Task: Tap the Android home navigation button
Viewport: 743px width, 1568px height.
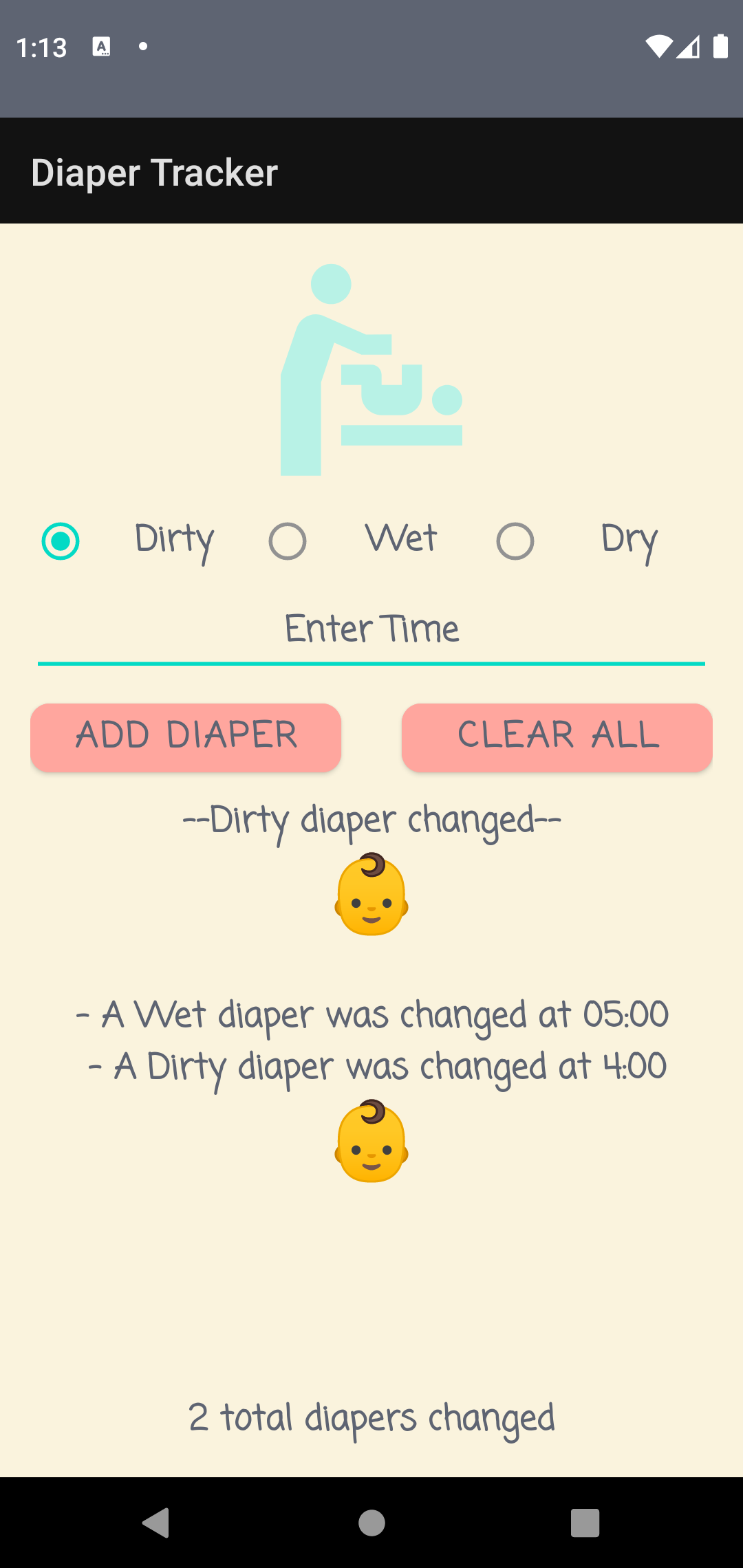Action: coord(371,1521)
